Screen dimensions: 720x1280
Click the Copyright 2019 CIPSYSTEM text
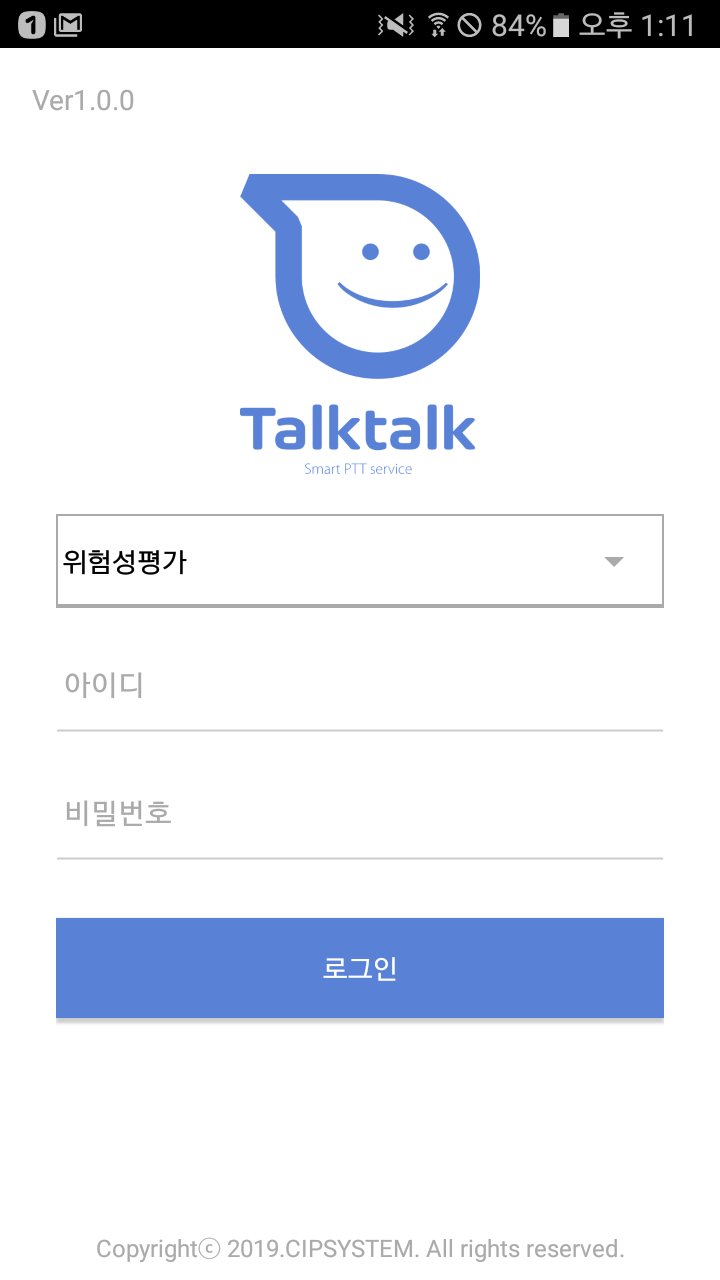[360, 1248]
